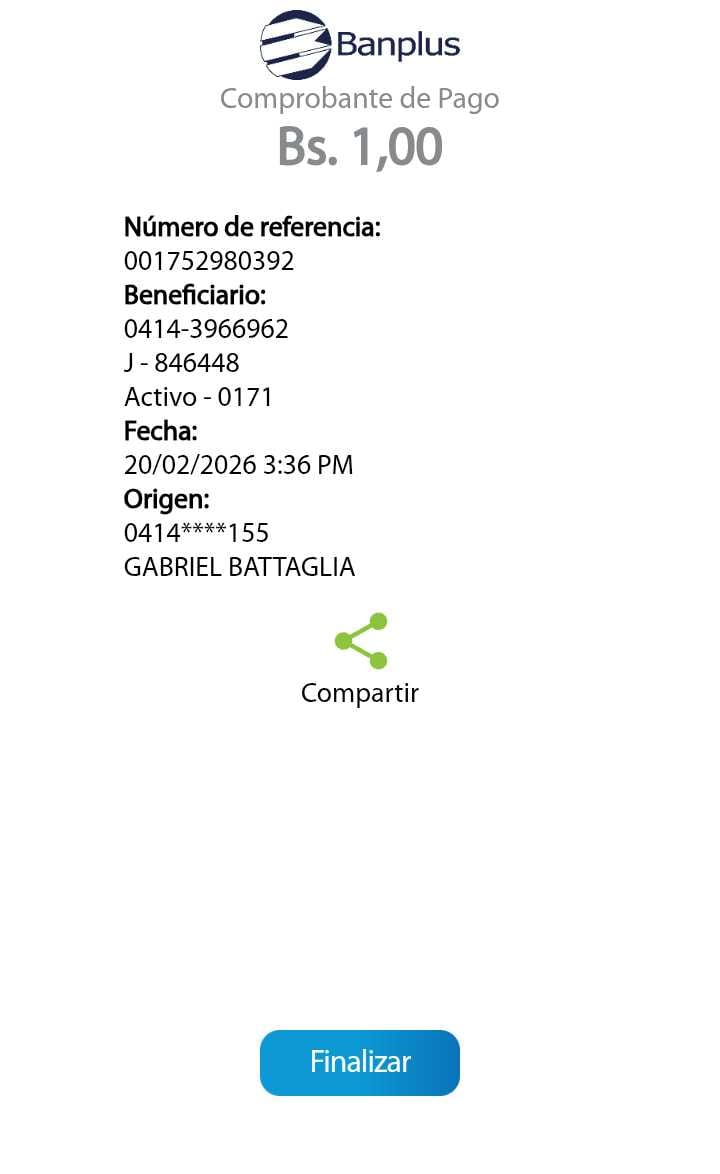Share the payment receipt via Compartir
This screenshot has height=1174, width=720.
(x=360, y=642)
